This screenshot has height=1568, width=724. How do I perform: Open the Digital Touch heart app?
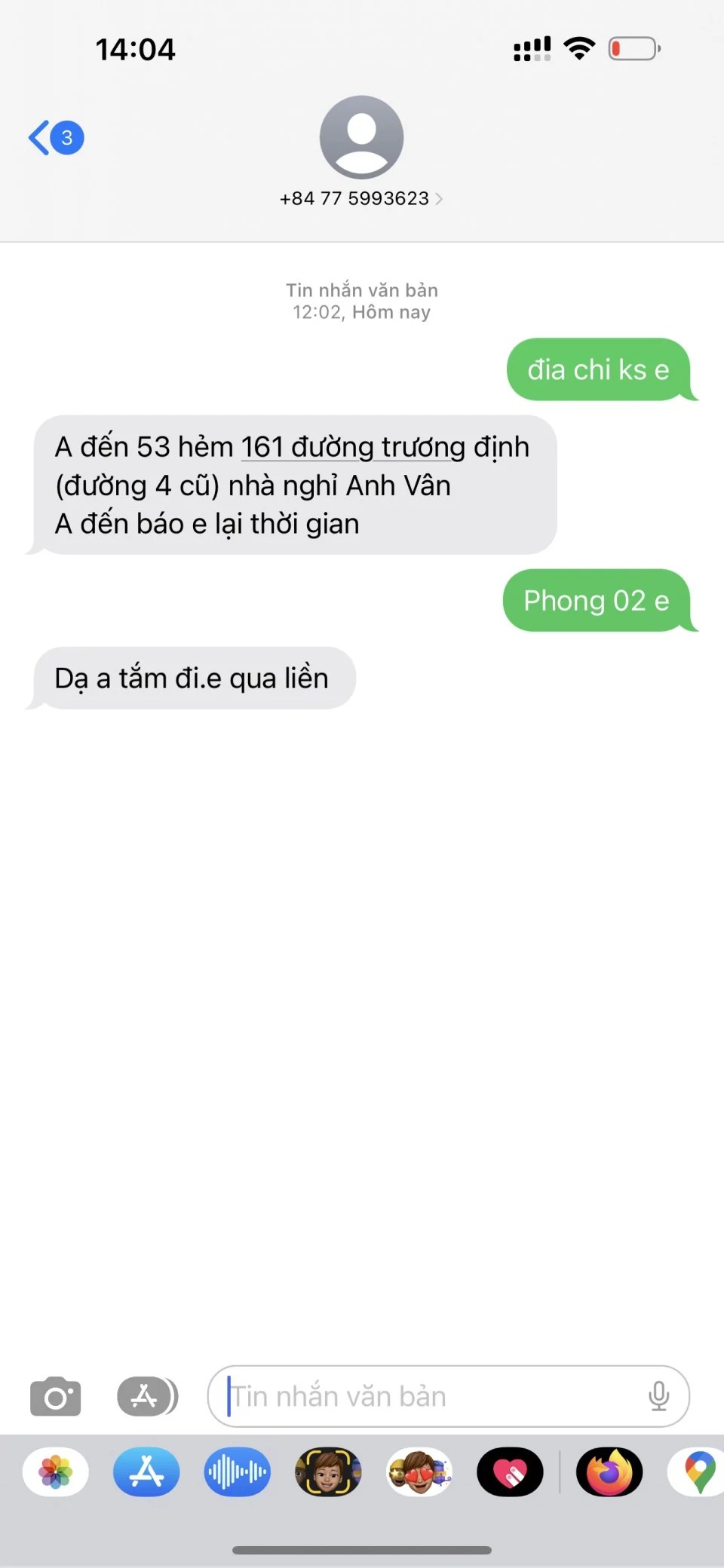tap(510, 1472)
